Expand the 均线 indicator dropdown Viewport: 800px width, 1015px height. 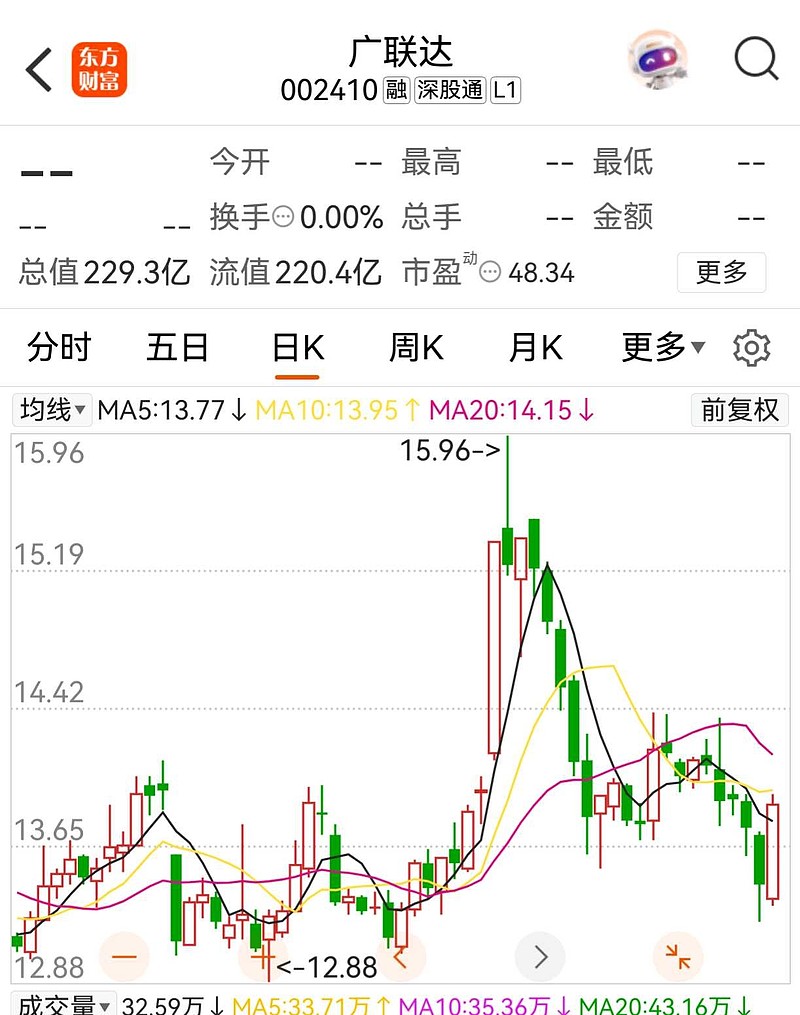pos(52,410)
